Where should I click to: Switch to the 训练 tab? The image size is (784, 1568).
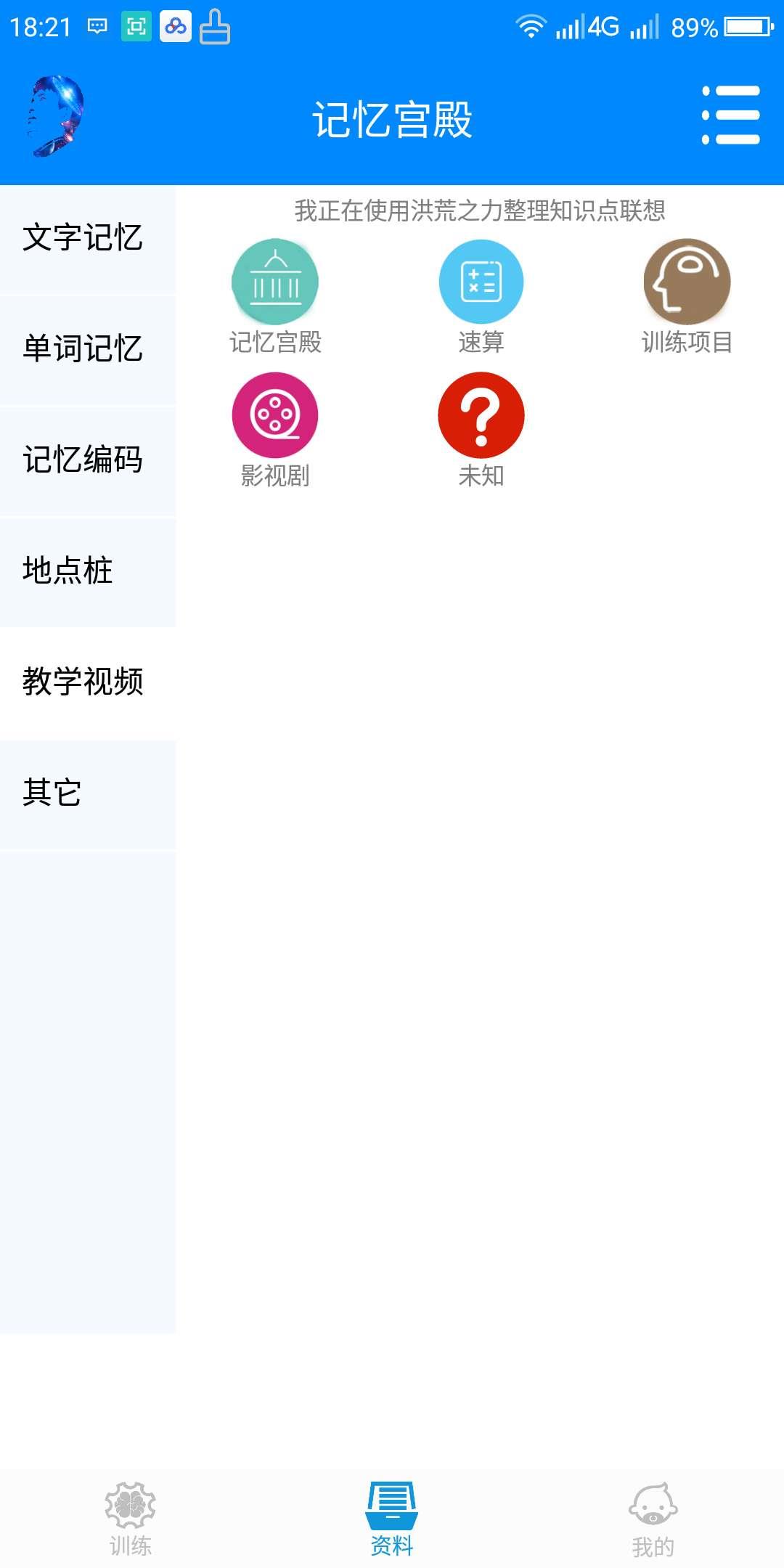click(x=131, y=1520)
